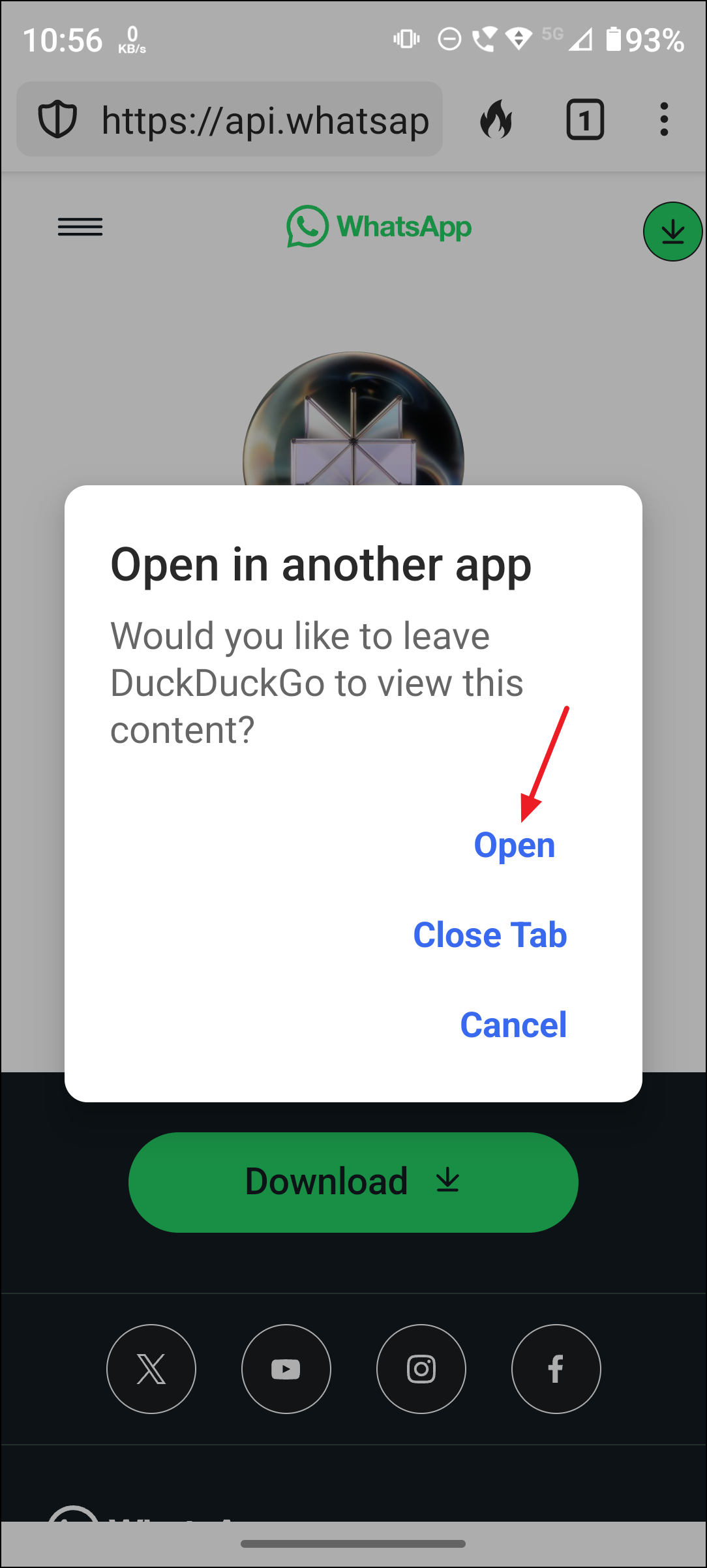Tap the green Download button

[353, 1182]
